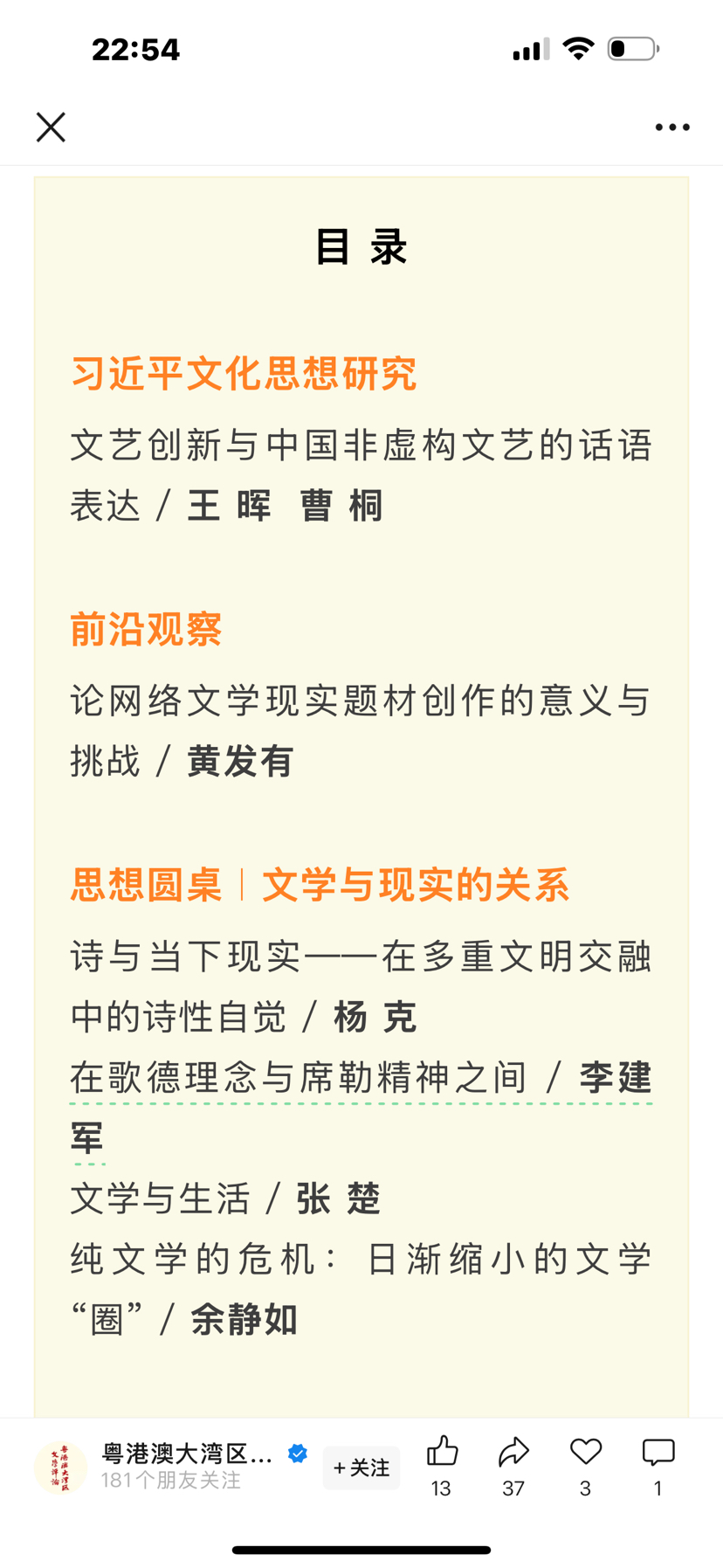This screenshot has height=1568, width=723.
Task: Open the three-dot overflow menu
Action: (x=672, y=128)
